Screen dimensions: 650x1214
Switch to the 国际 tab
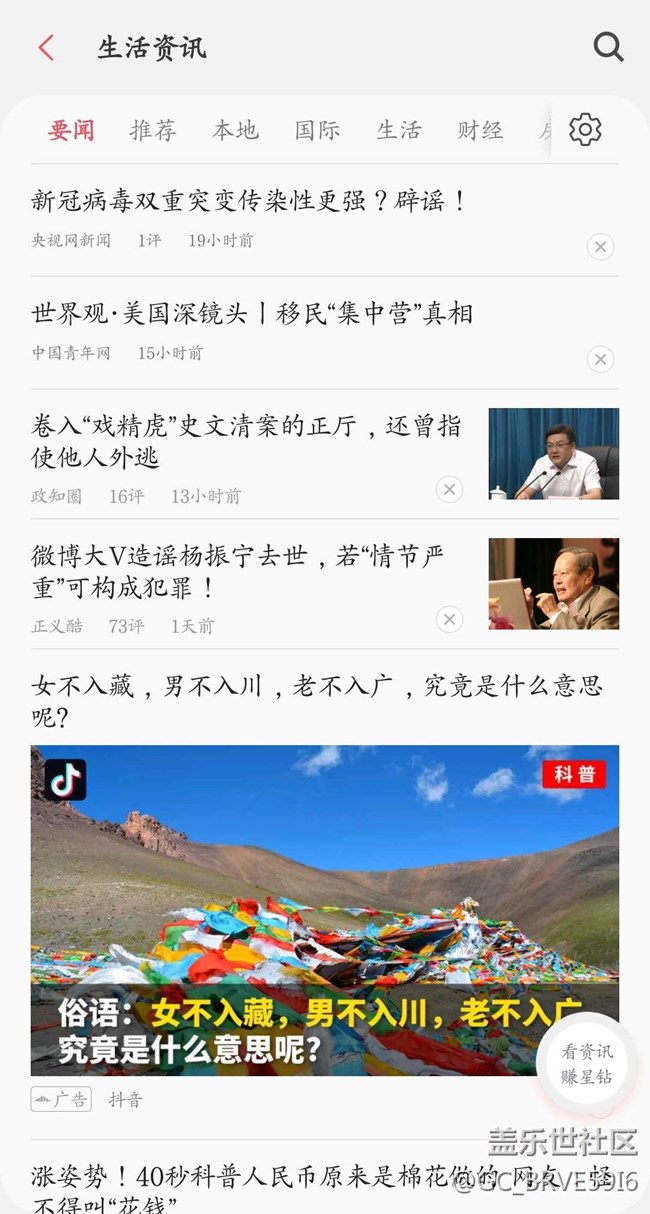pos(317,130)
